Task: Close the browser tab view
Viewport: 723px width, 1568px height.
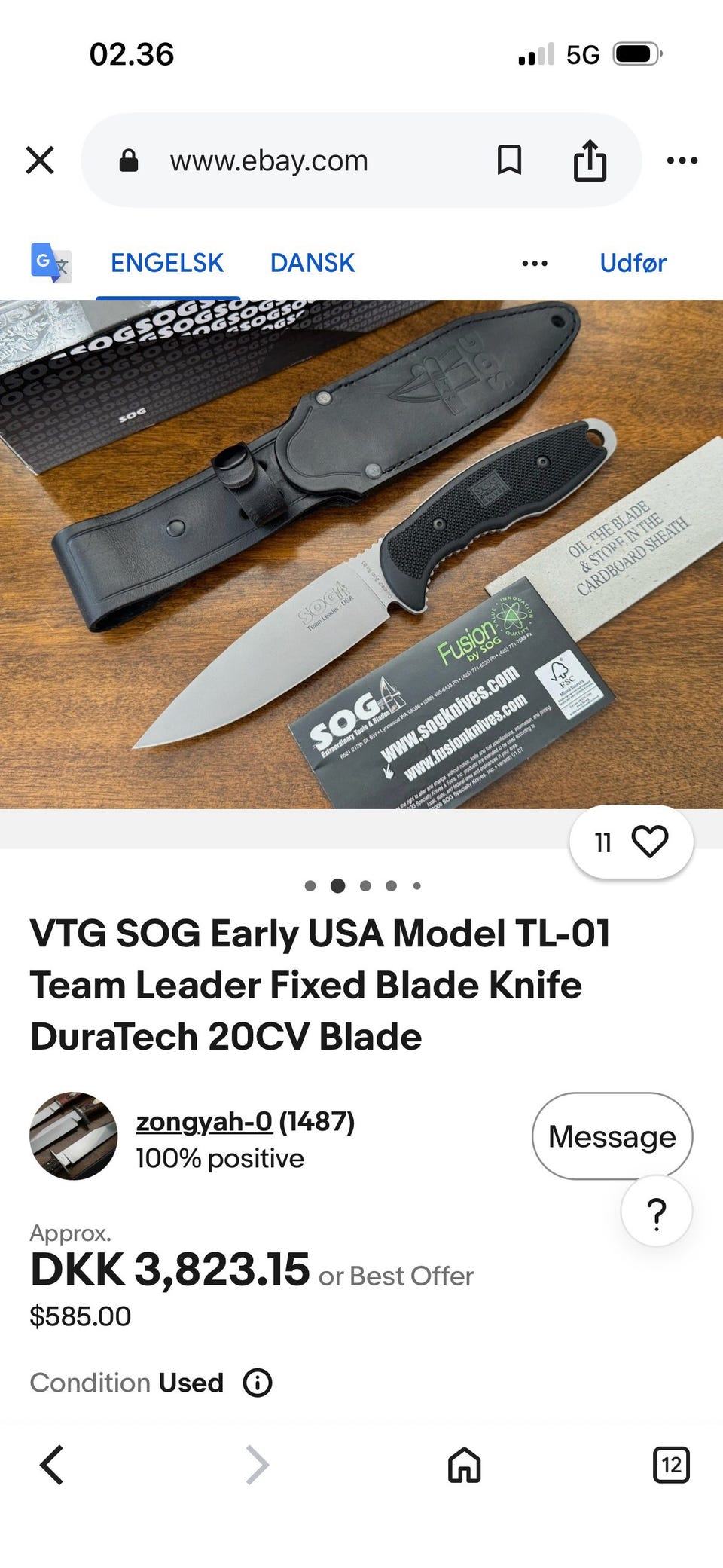Action: coord(40,160)
